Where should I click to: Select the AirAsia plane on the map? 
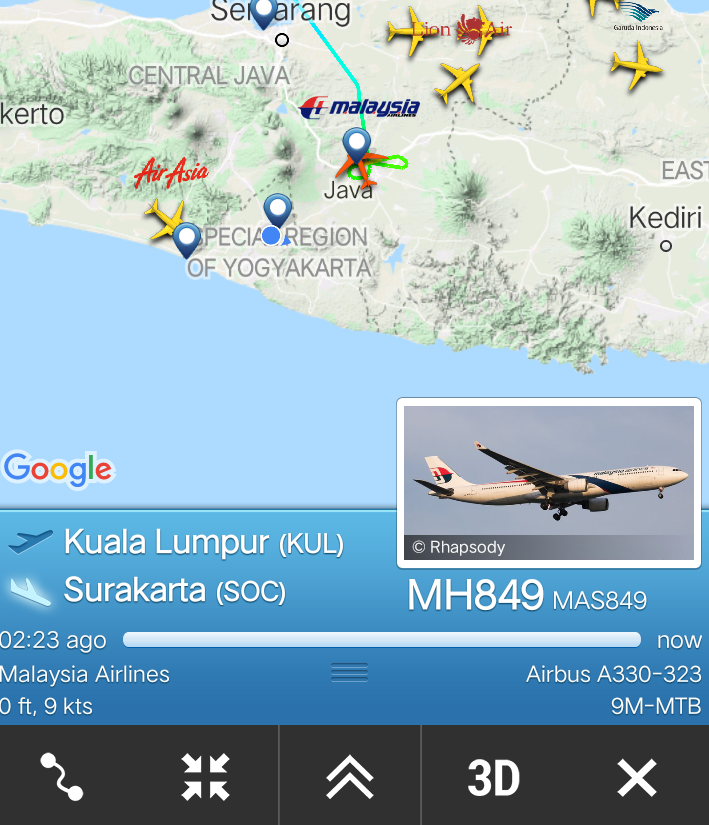(x=165, y=218)
